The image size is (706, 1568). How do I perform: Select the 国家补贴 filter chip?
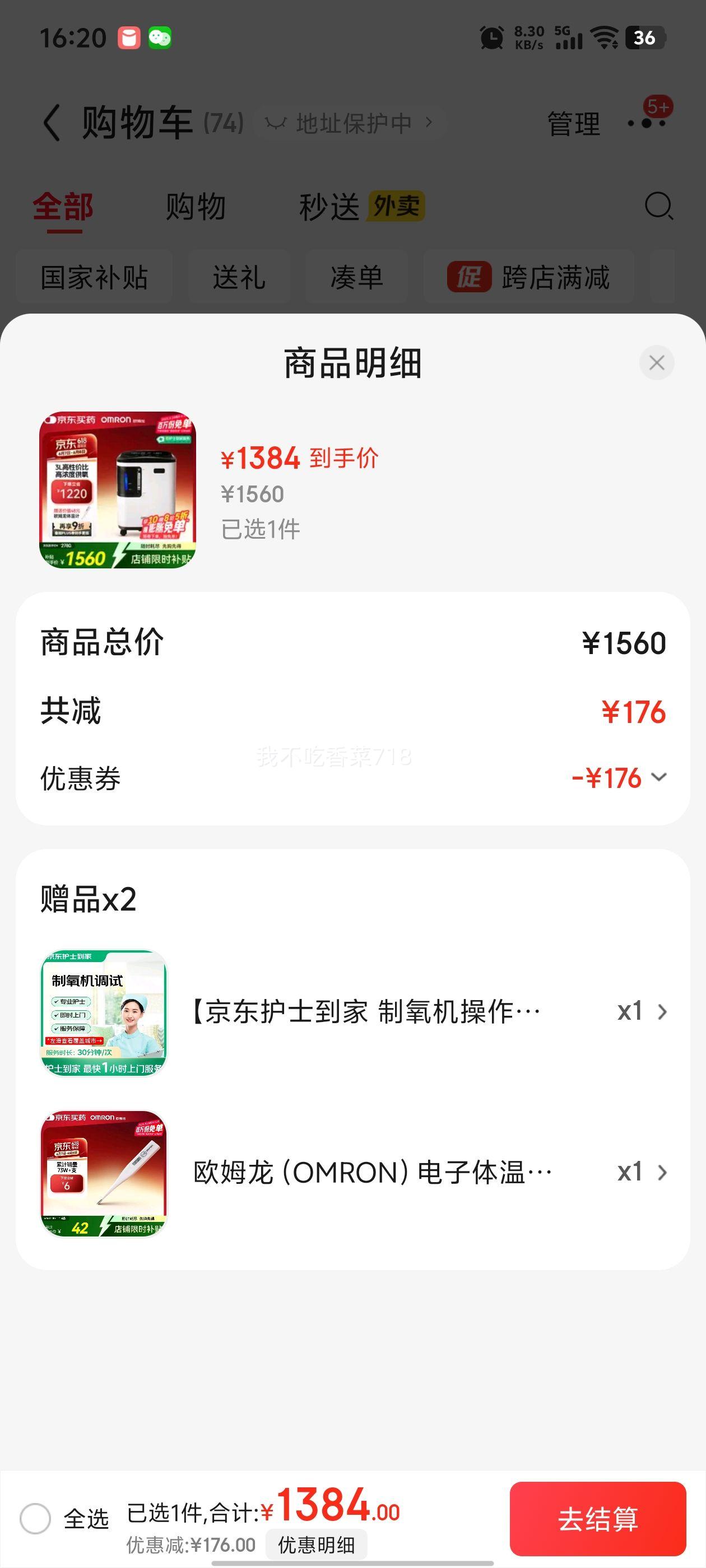pyautogui.click(x=94, y=276)
